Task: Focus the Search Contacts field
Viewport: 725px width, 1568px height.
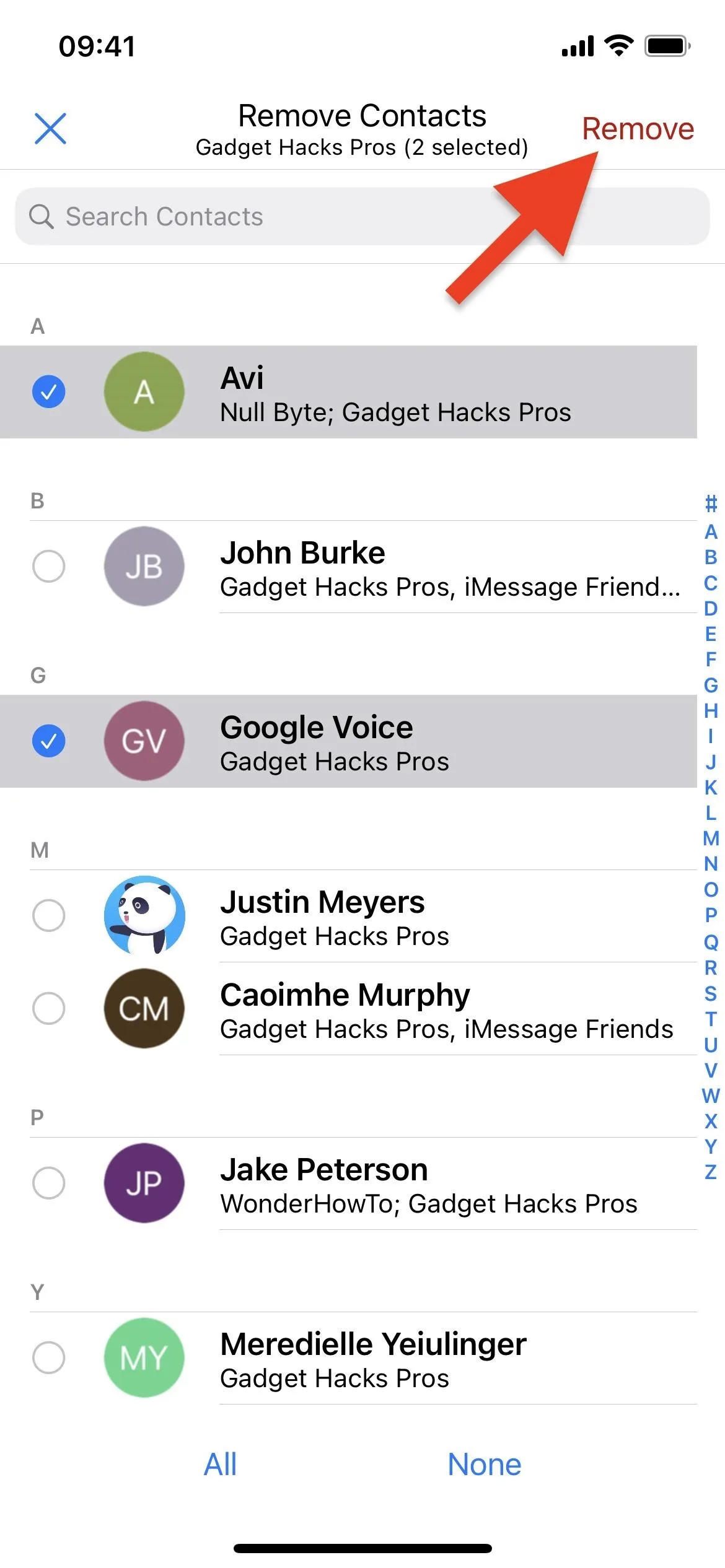Action: [362, 217]
